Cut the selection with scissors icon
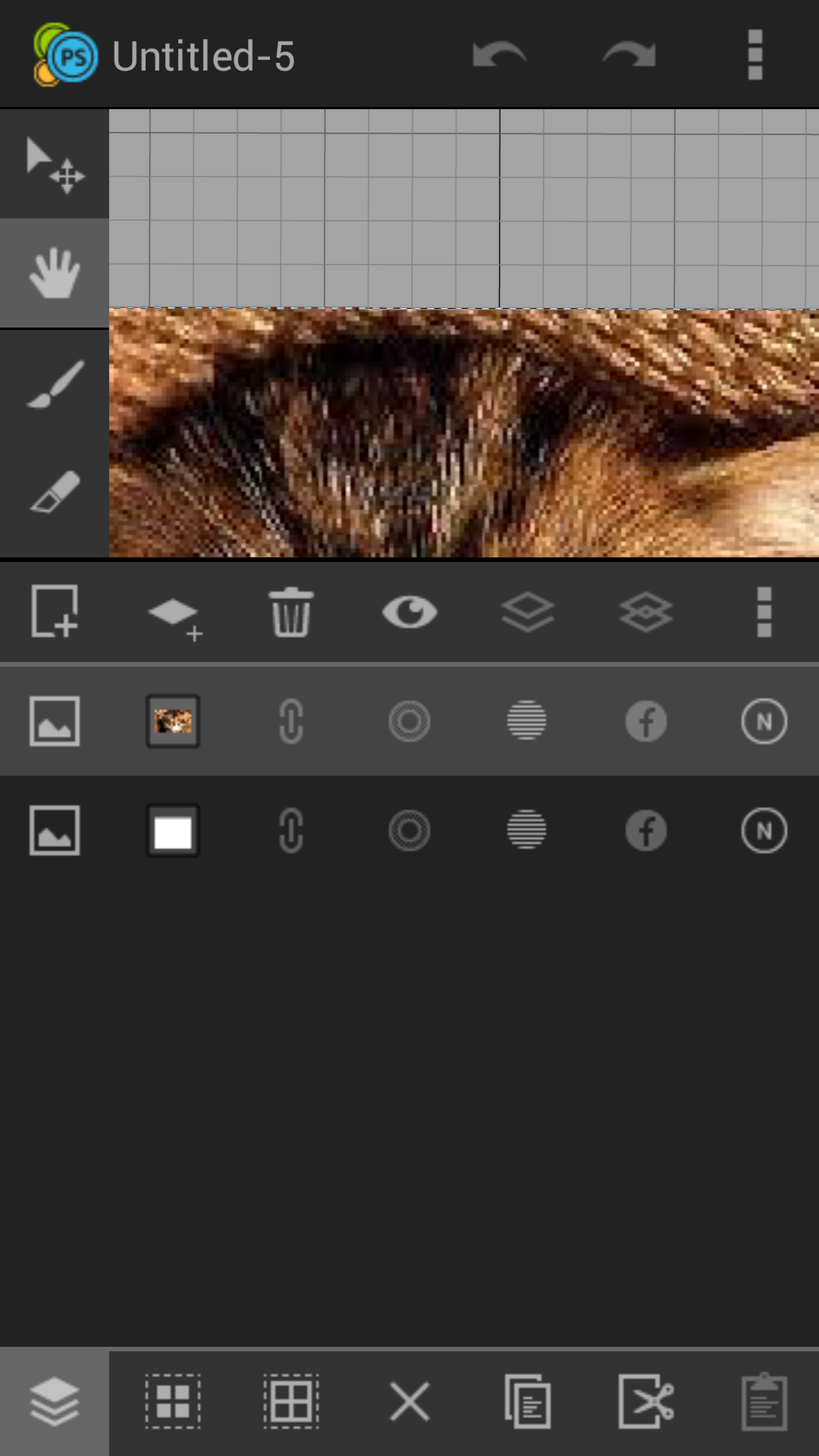The image size is (819, 1456). coord(646,1401)
